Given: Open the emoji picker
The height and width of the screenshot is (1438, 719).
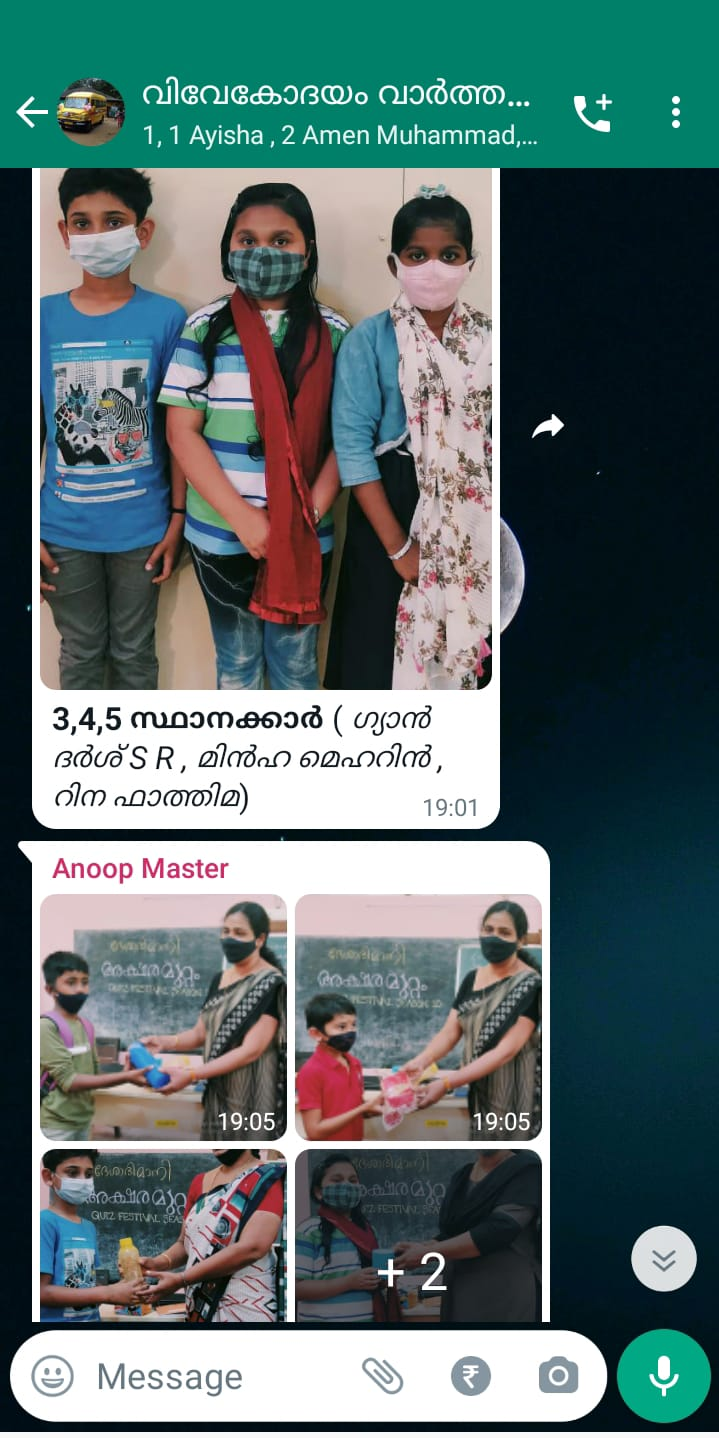Looking at the screenshot, I should click(x=52, y=1376).
